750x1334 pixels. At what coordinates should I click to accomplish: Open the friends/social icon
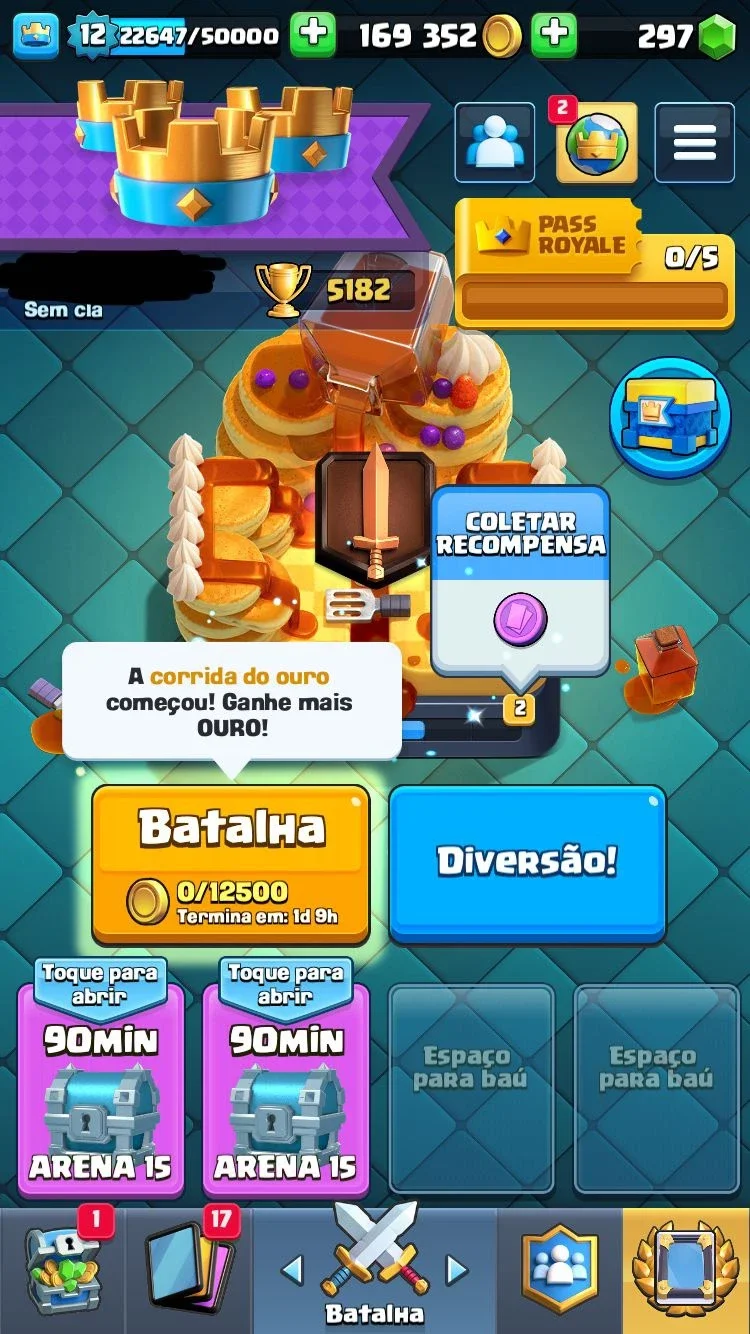pos(494,143)
